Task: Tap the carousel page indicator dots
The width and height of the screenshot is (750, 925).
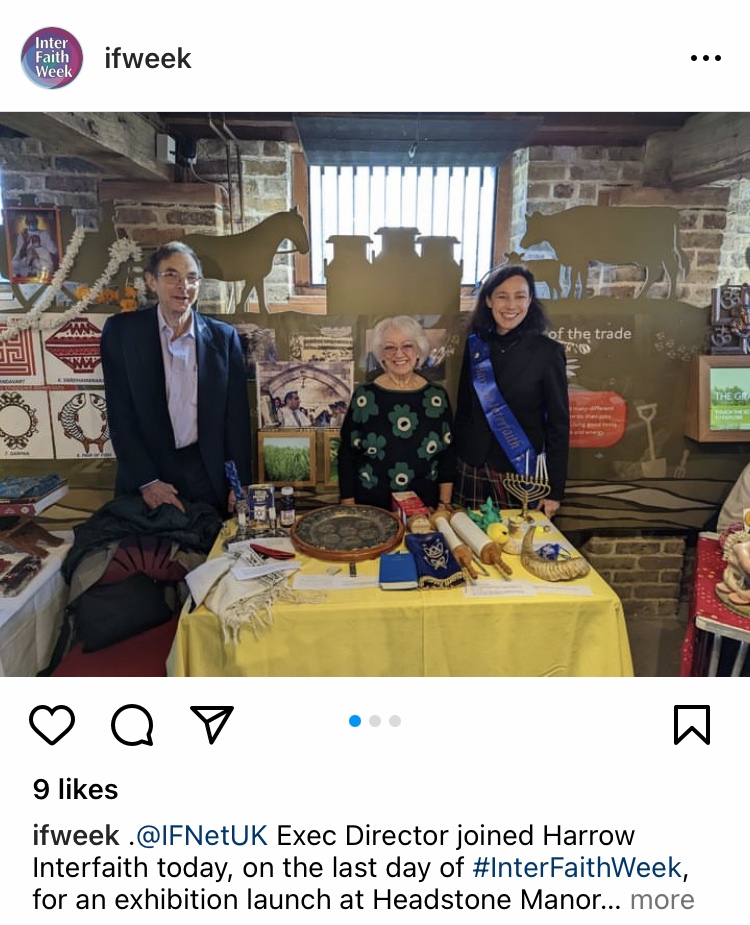Action: click(x=375, y=721)
